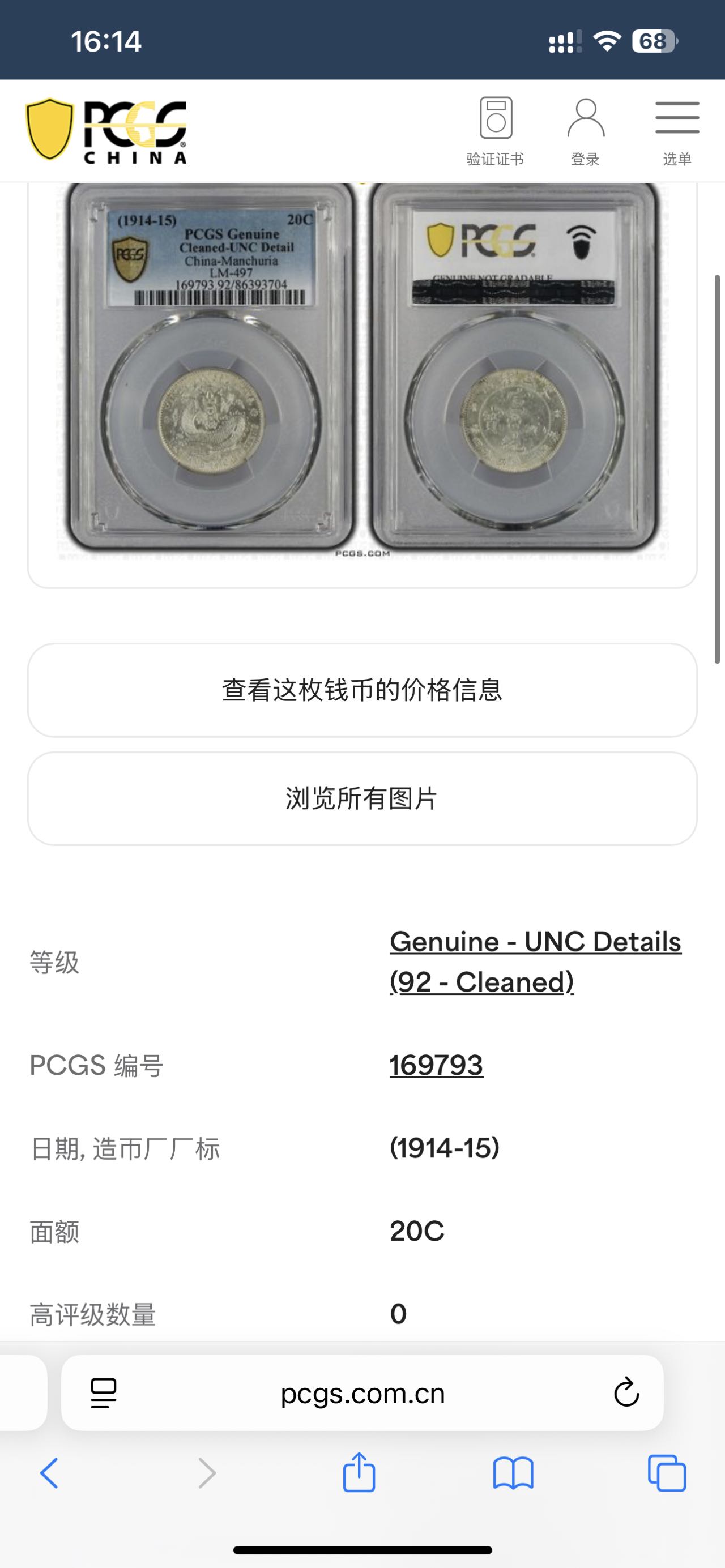Open the 选单 hamburger menu

pyautogui.click(x=677, y=131)
